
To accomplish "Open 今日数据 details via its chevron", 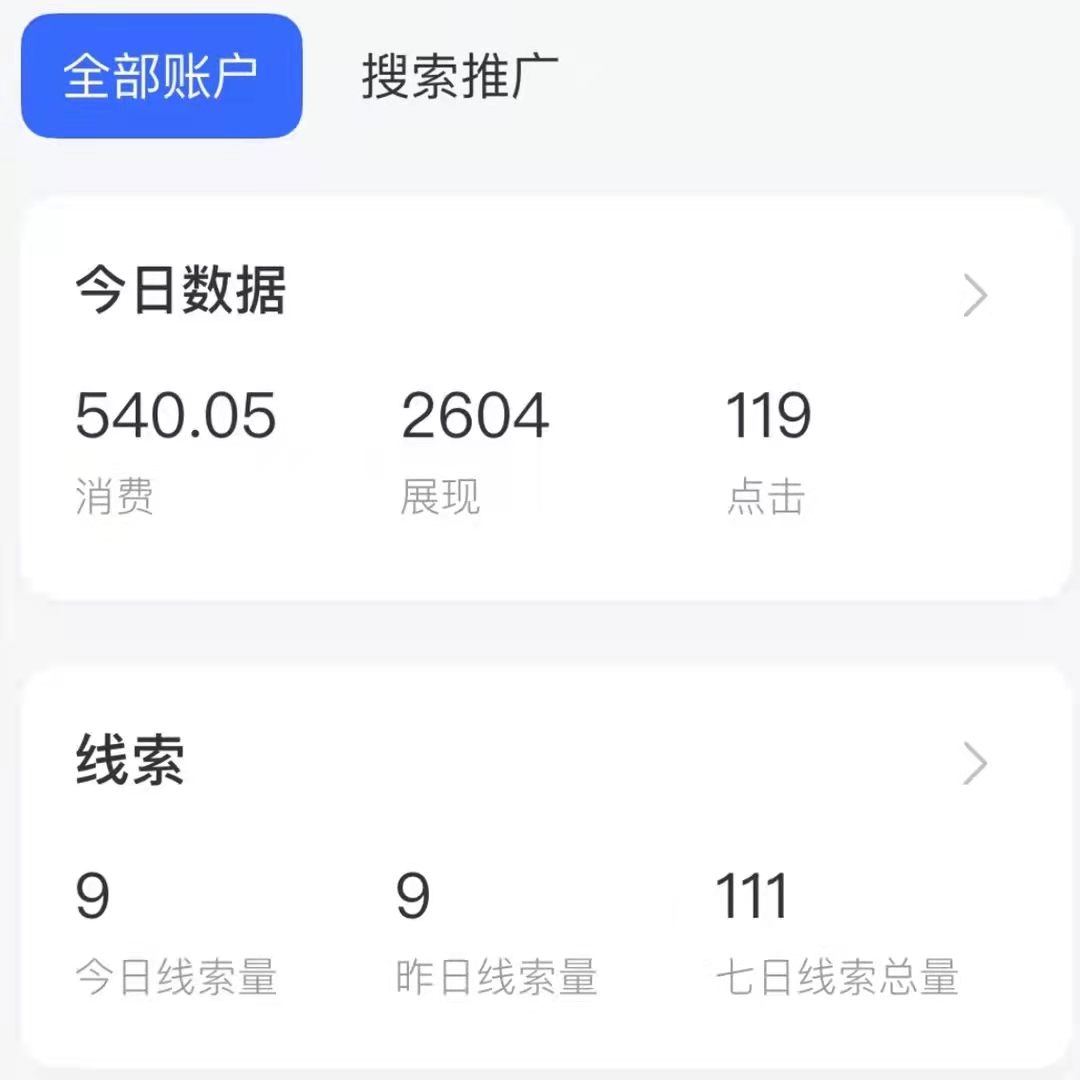I will pos(975,296).
